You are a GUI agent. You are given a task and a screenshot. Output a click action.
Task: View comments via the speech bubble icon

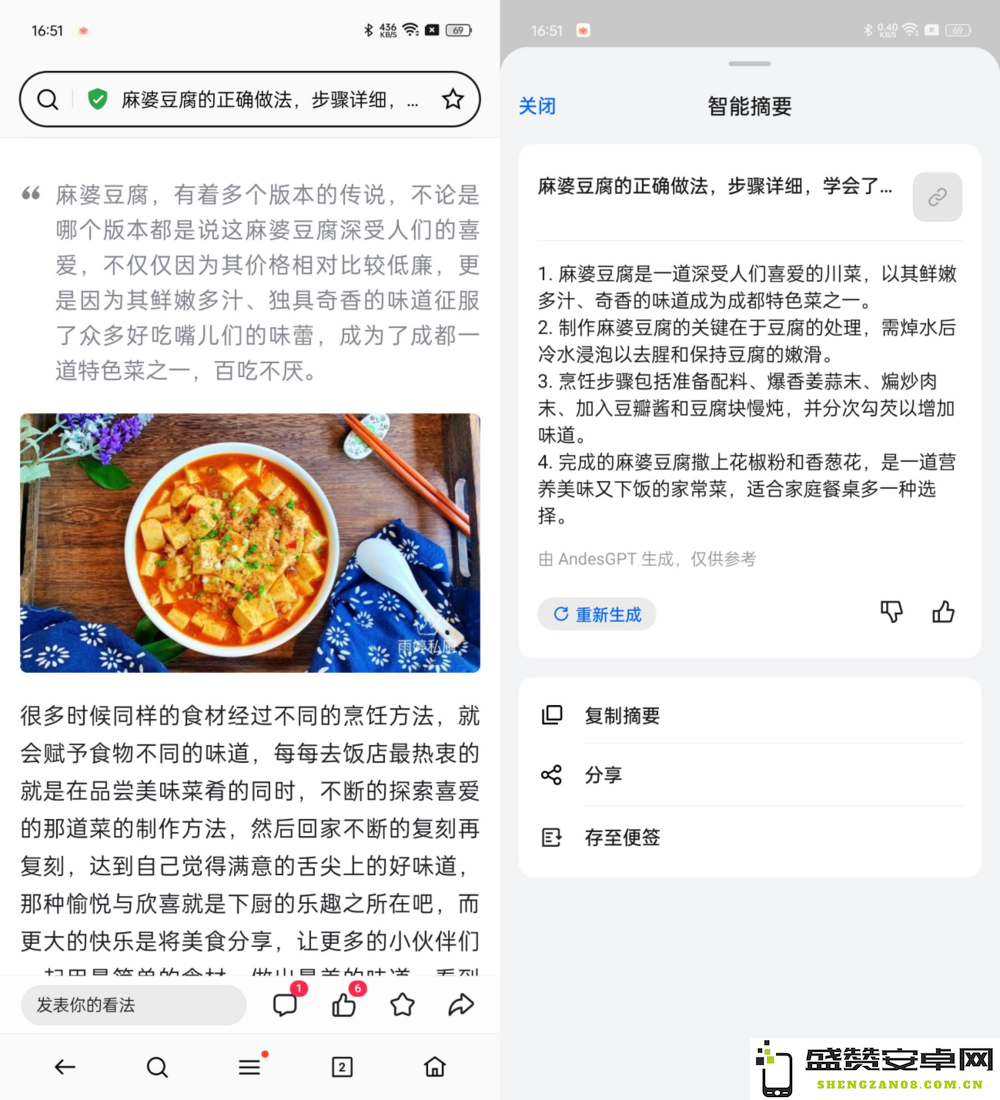286,1005
